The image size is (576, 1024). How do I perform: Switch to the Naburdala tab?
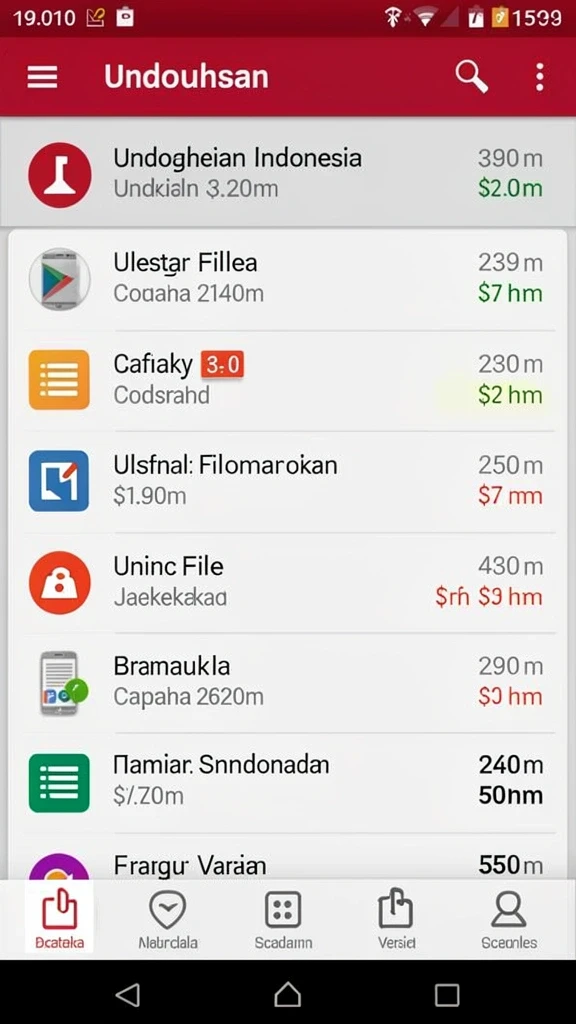168,918
